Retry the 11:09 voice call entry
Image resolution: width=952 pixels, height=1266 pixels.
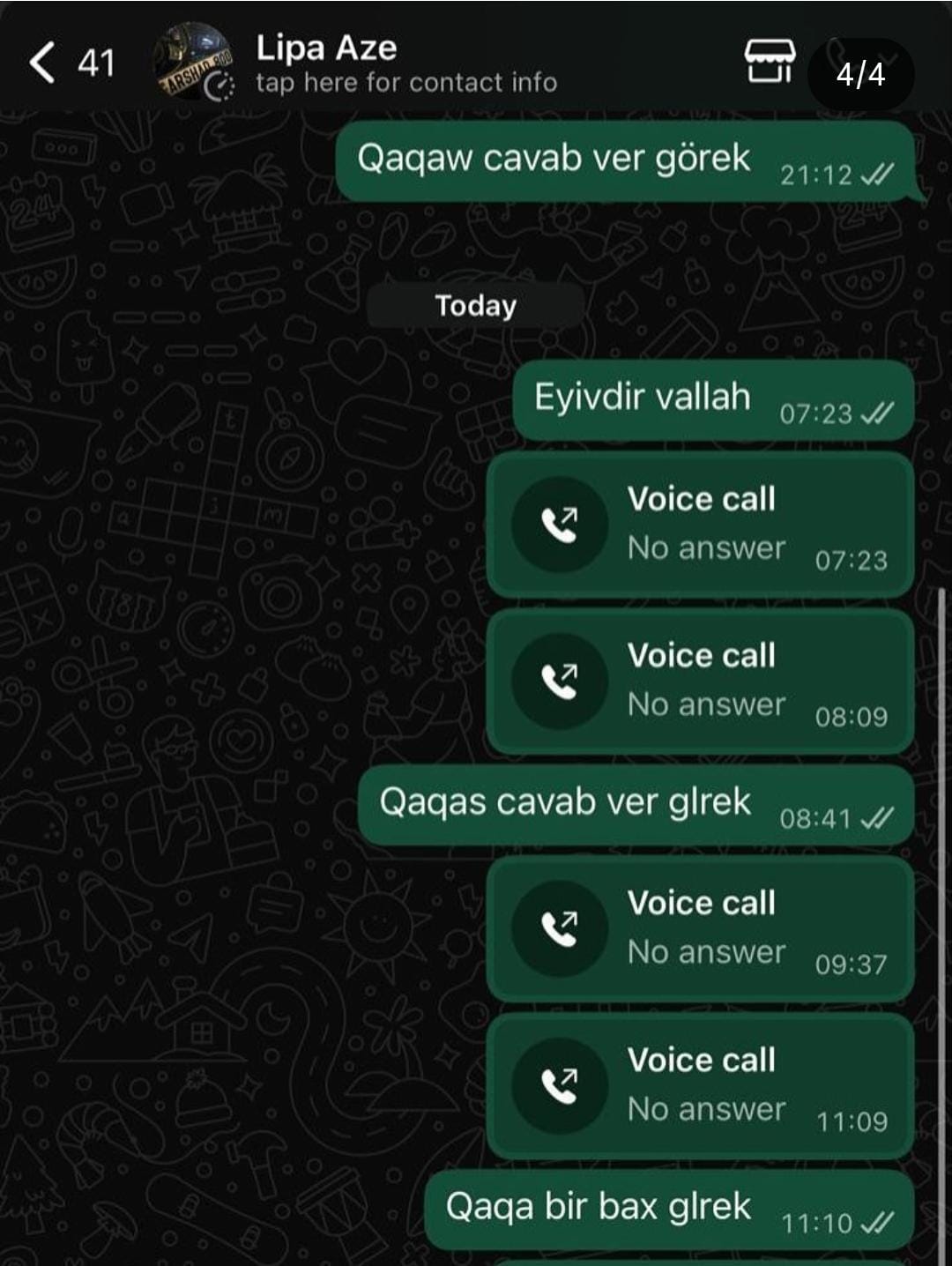coord(700,1086)
